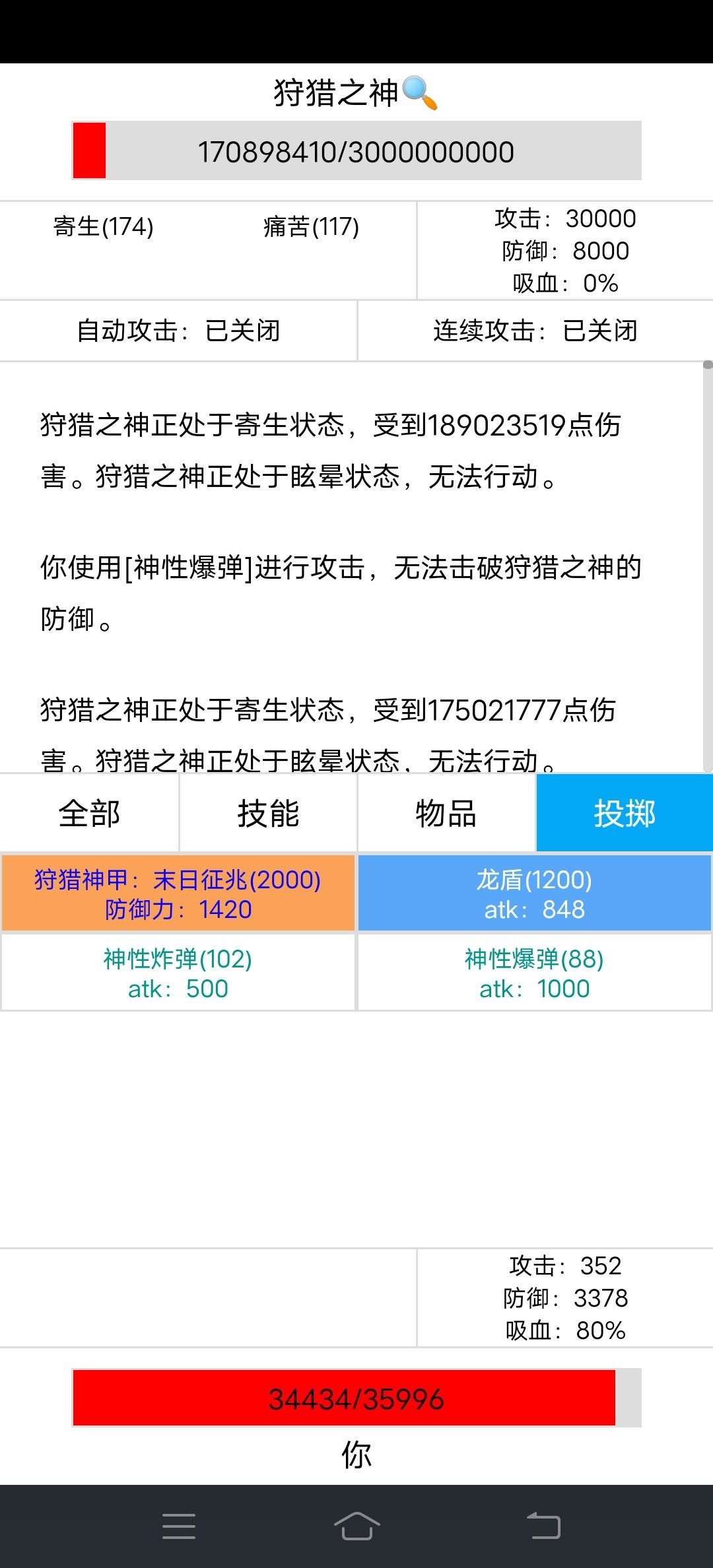Switch to the 全部 tab
This screenshot has height=1568, width=713.
[x=89, y=814]
